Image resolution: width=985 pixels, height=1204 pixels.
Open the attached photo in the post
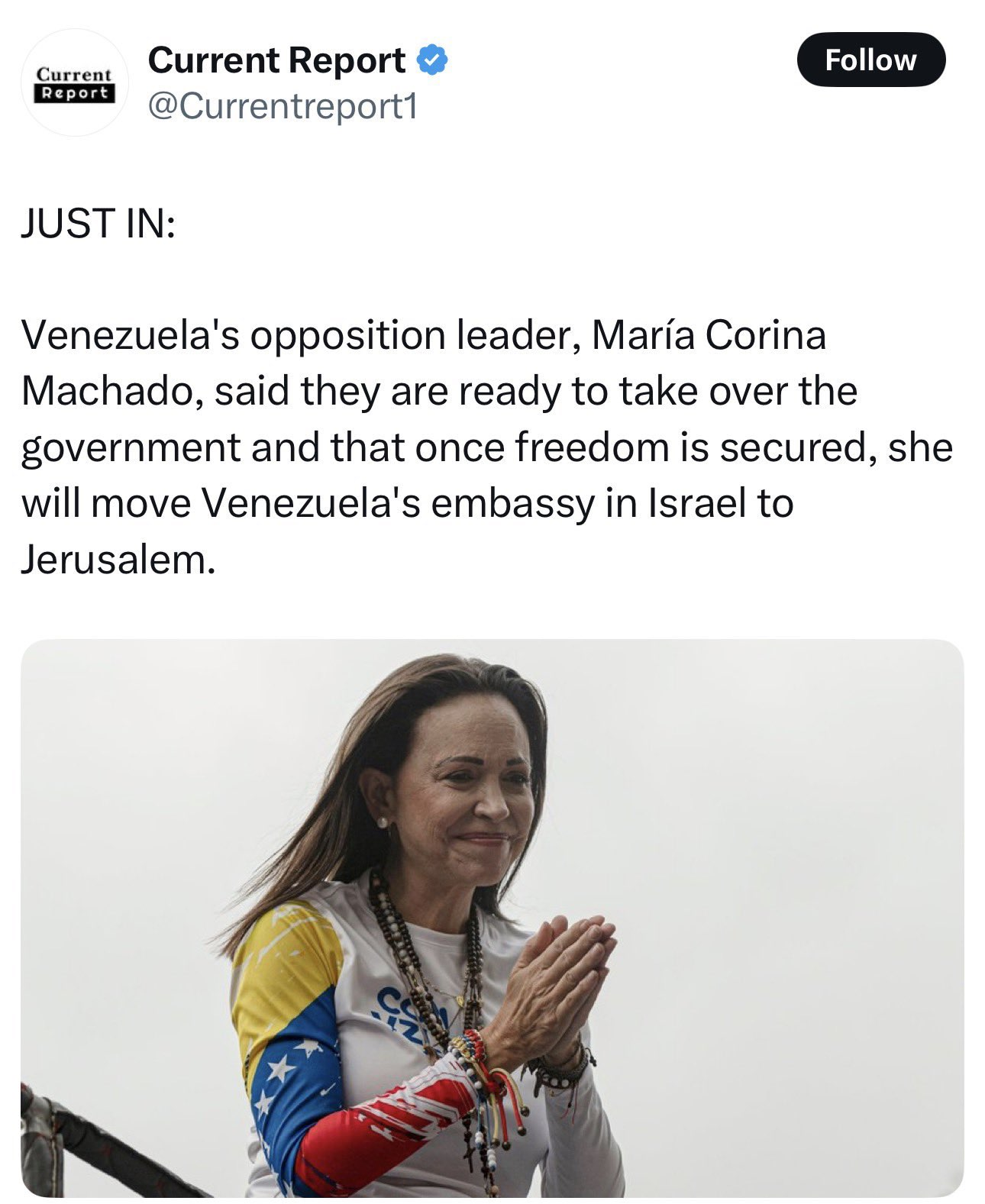point(492,916)
